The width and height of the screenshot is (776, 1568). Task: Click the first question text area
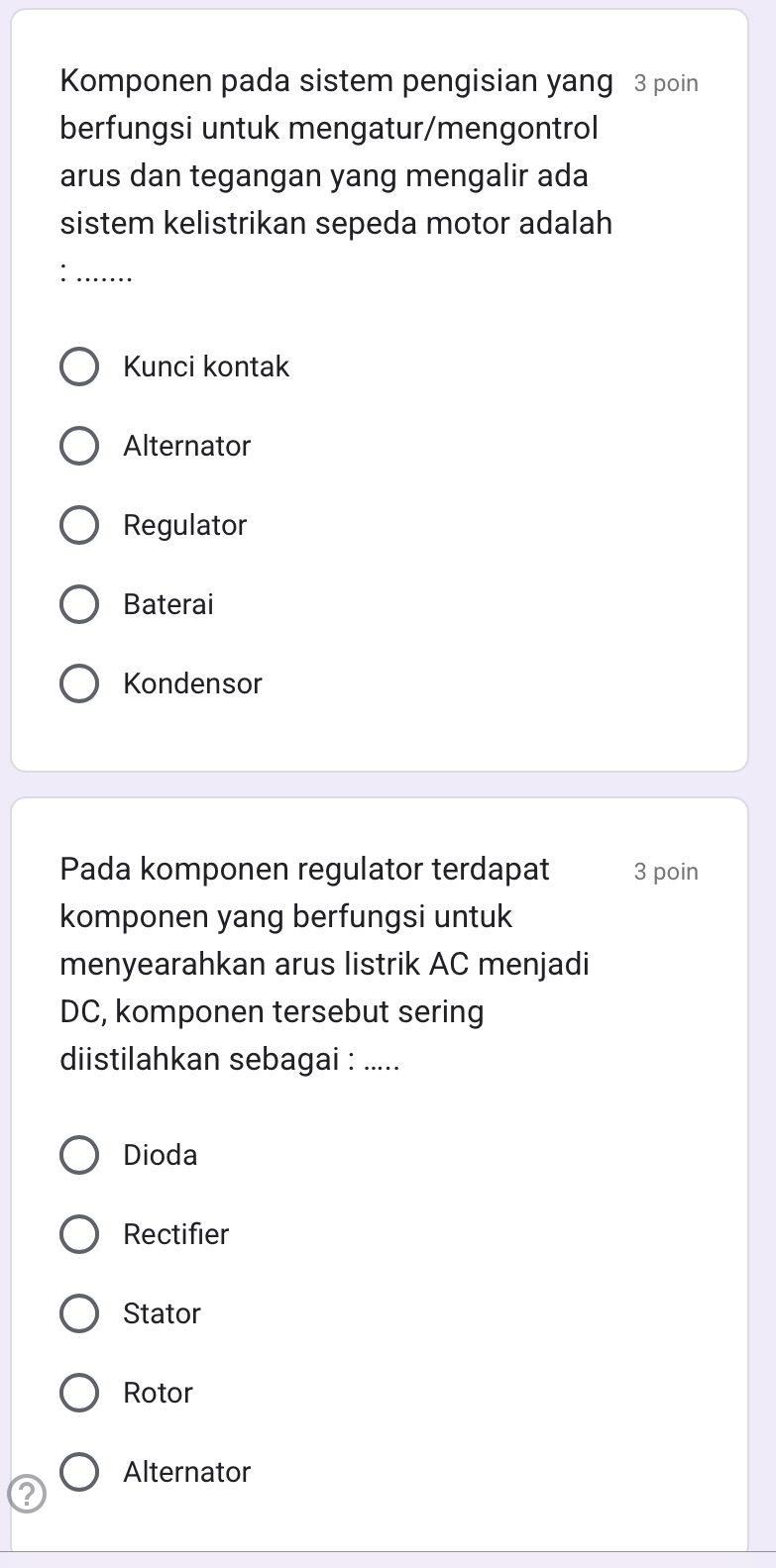tap(335, 173)
